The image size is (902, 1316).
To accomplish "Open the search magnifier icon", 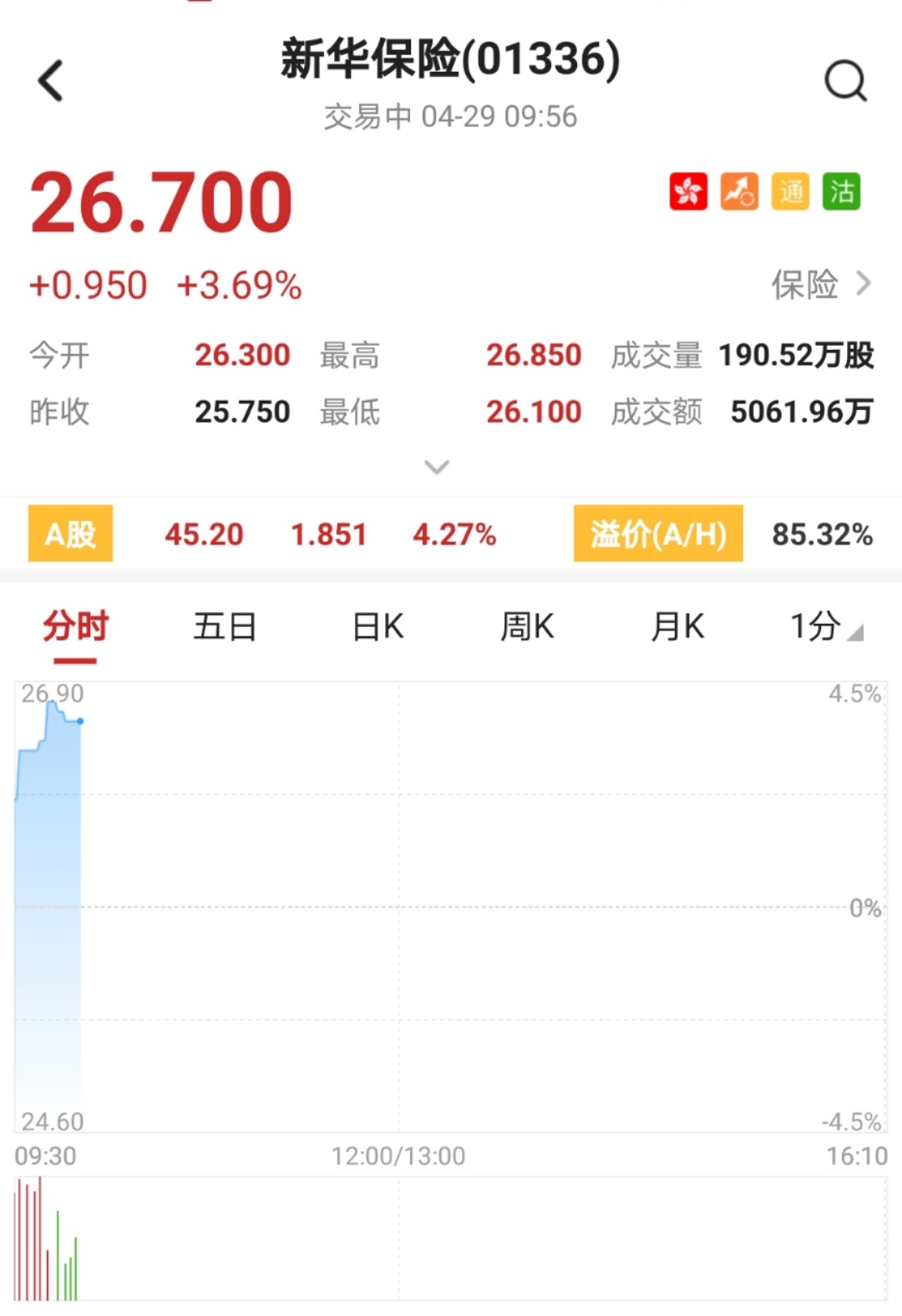I will (845, 81).
